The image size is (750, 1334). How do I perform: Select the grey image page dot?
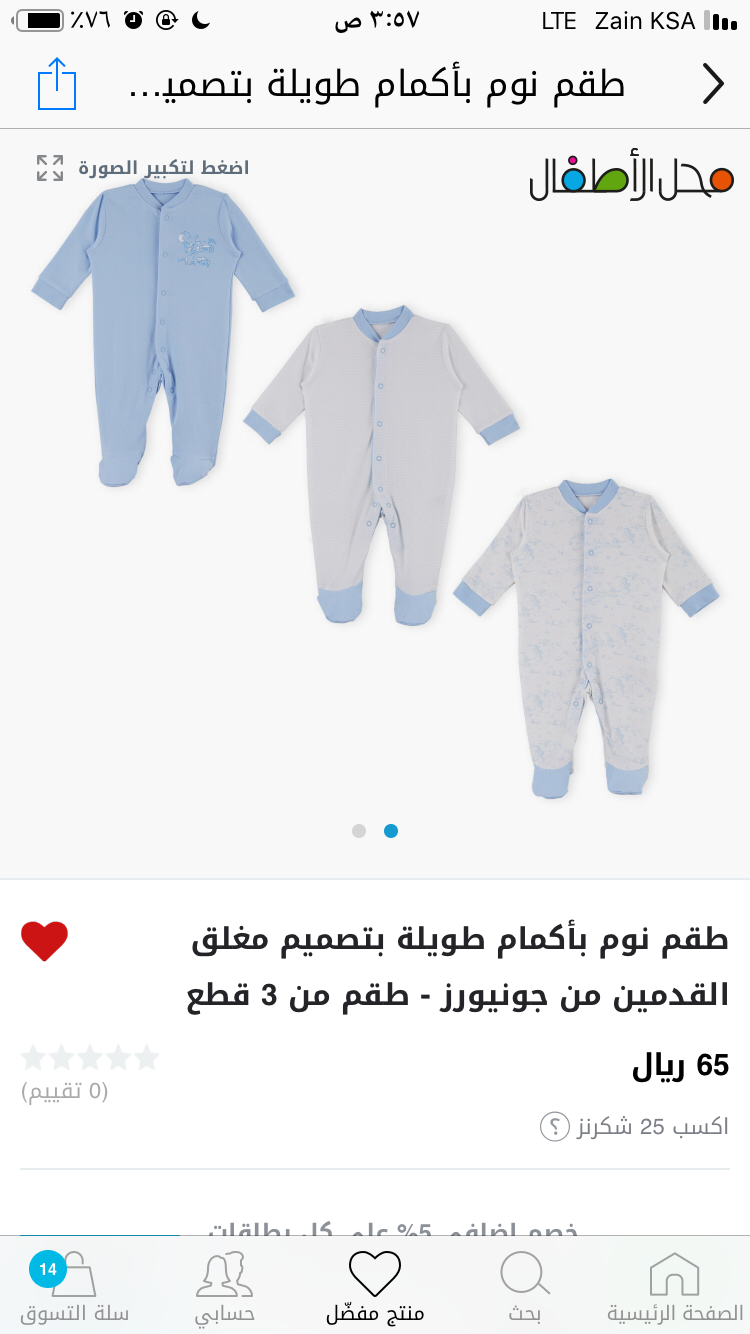359,831
